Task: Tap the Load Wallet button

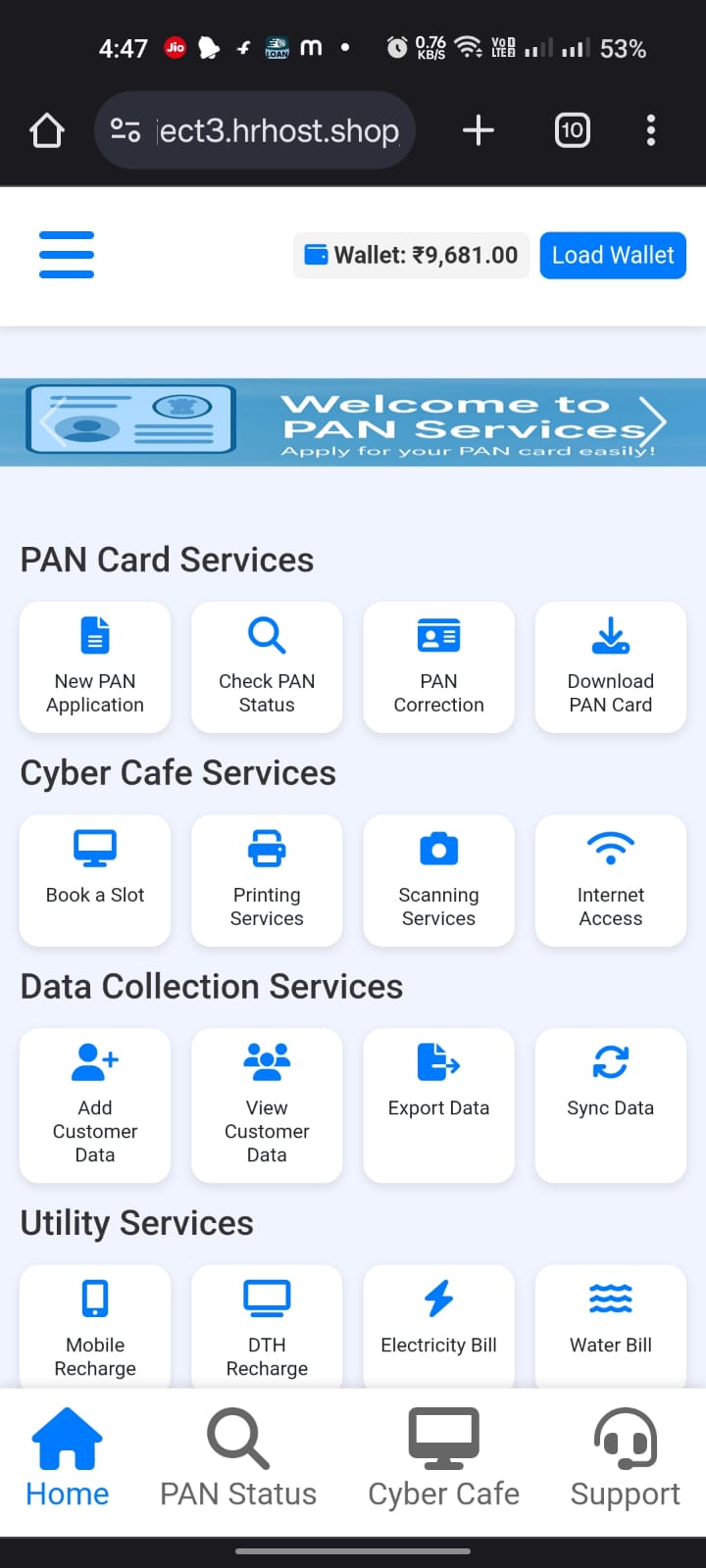Action: tap(613, 256)
